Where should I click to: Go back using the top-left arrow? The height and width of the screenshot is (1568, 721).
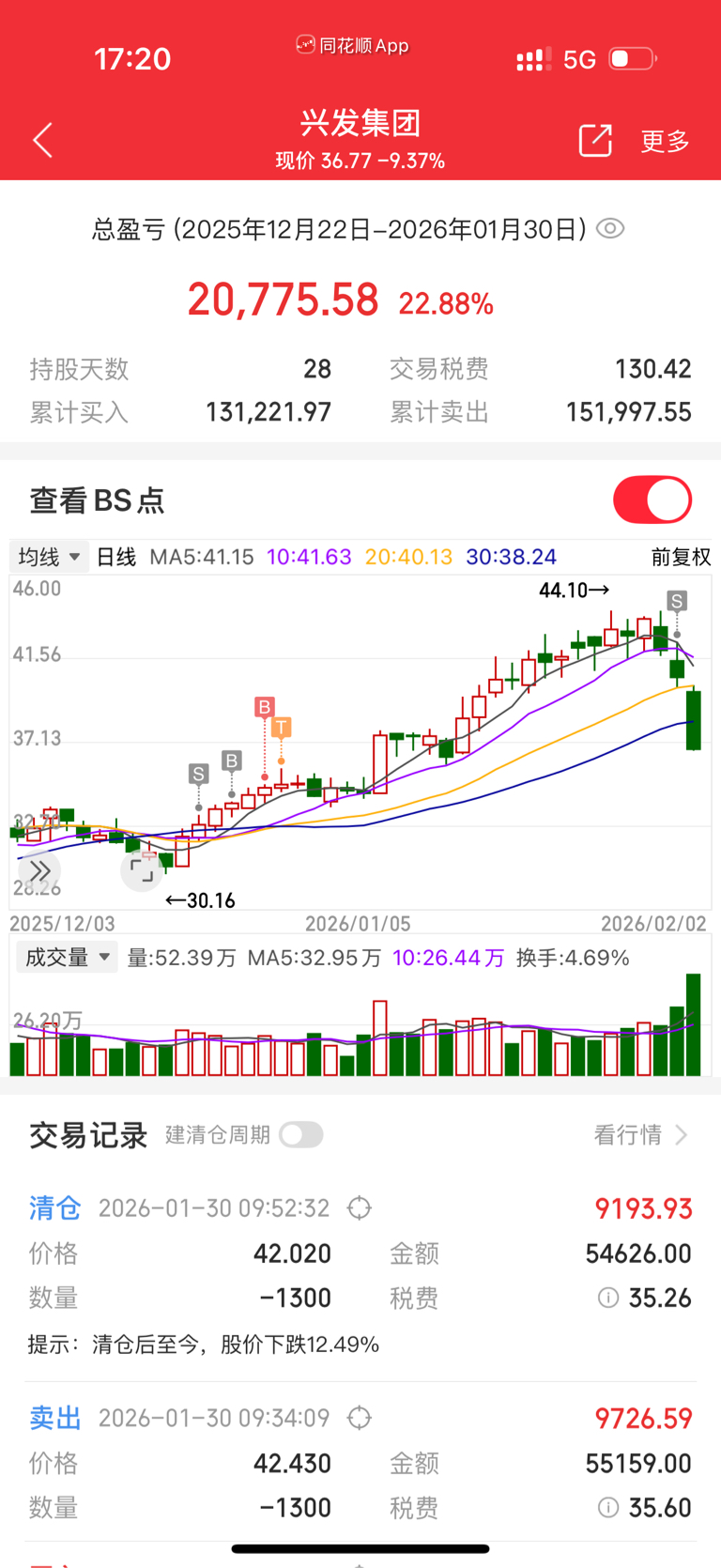point(43,141)
